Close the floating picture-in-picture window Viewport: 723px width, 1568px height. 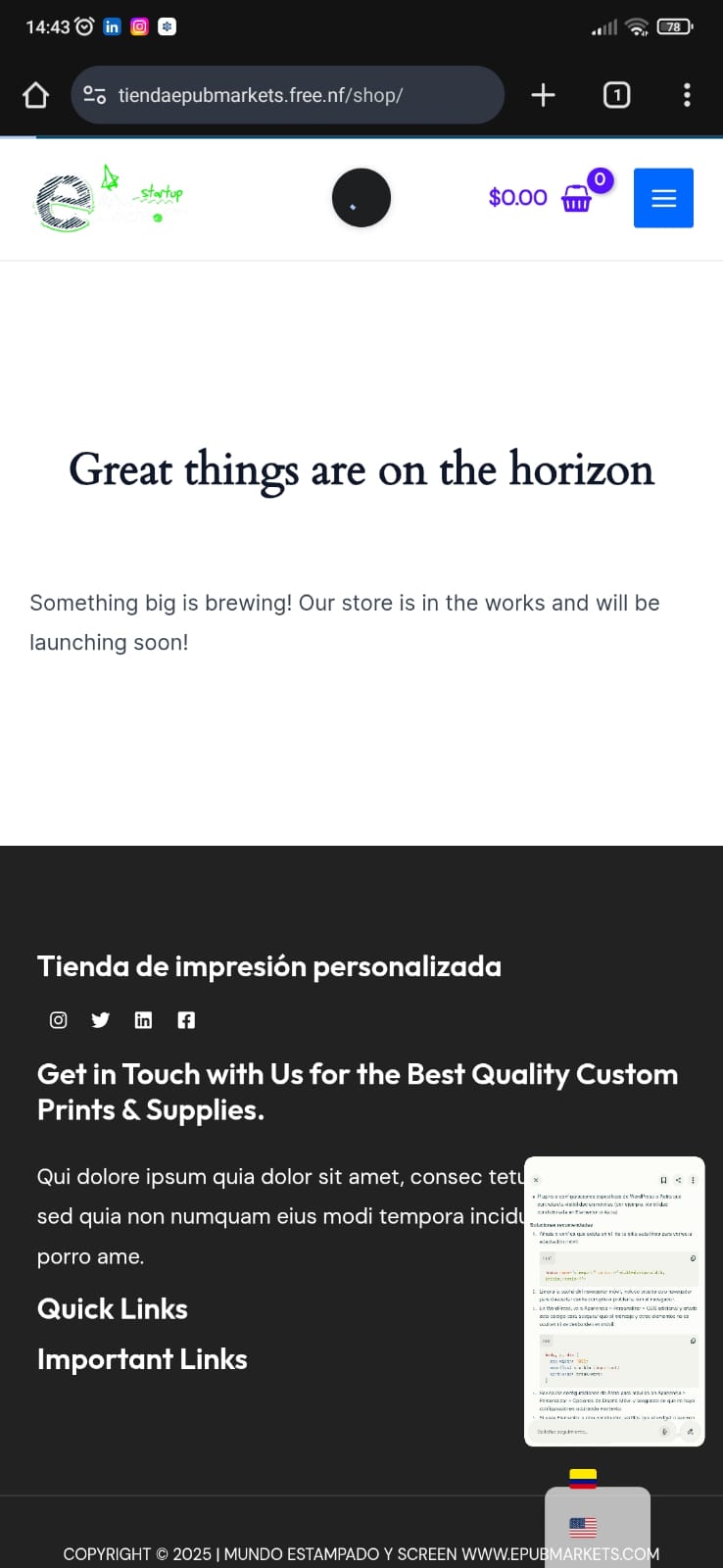click(536, 1180)
